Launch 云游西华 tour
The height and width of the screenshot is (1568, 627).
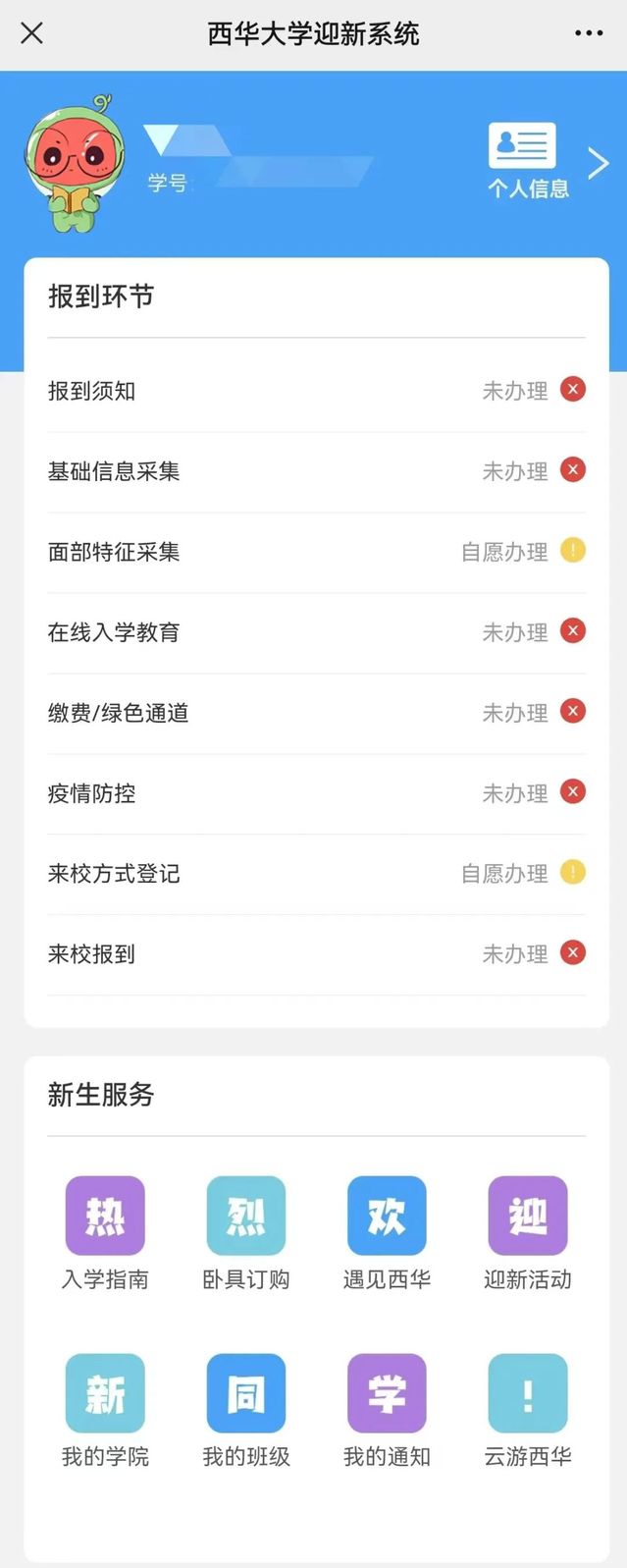[528, 1393]
